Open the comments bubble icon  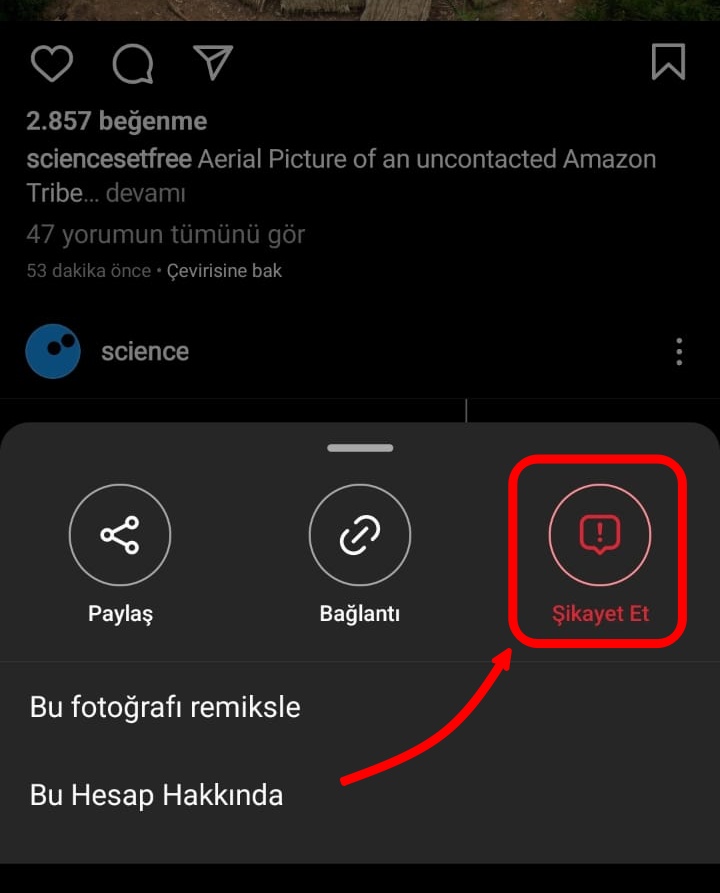[x=131, y=62]
